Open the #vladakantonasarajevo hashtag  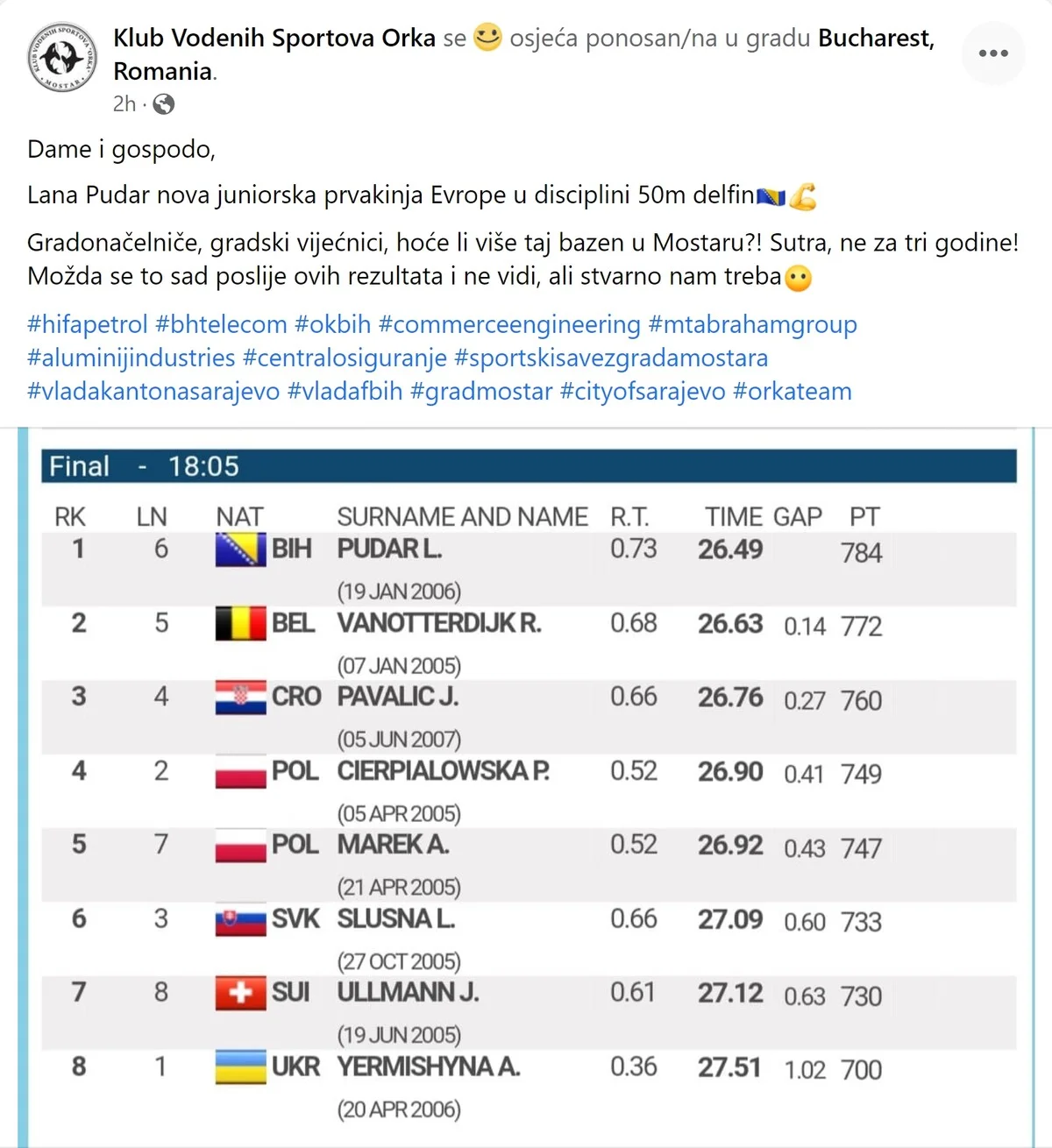click(x=153, y=391)
